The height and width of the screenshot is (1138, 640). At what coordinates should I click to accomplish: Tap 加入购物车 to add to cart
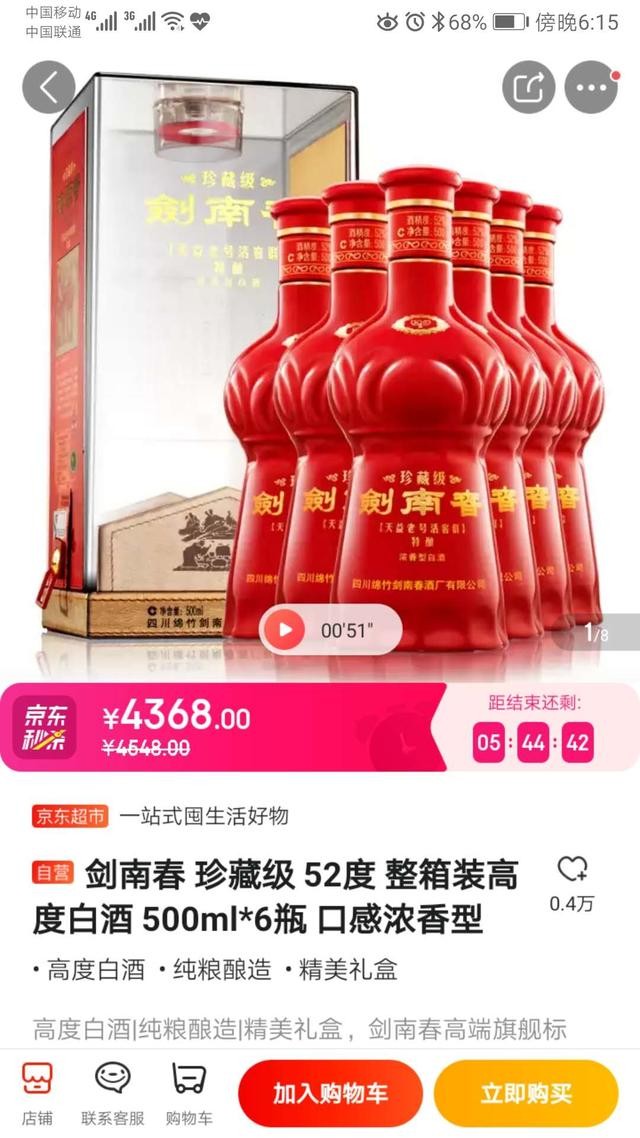coord(330,1093)
